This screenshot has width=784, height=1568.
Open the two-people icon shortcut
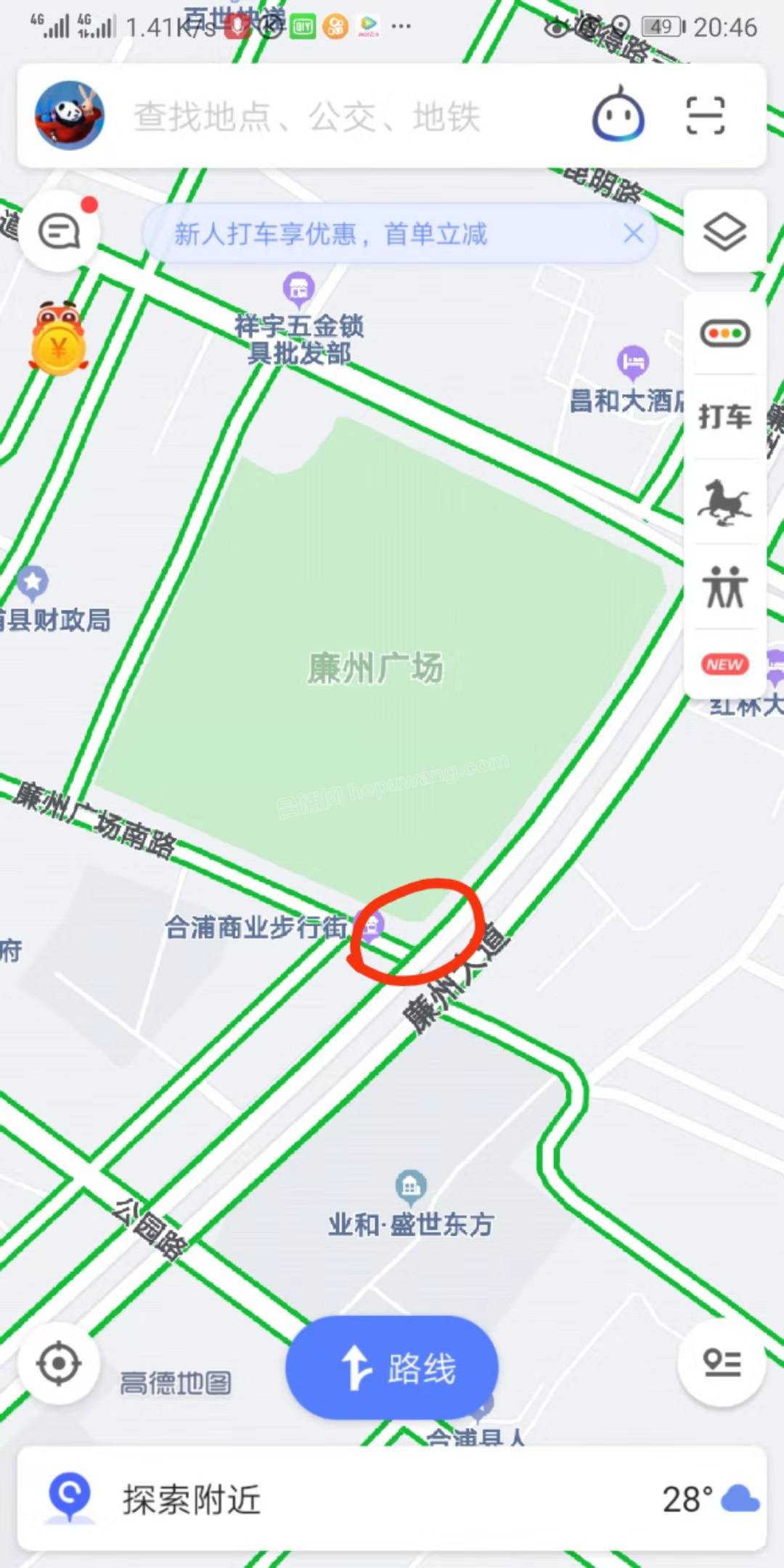point(724,587)
